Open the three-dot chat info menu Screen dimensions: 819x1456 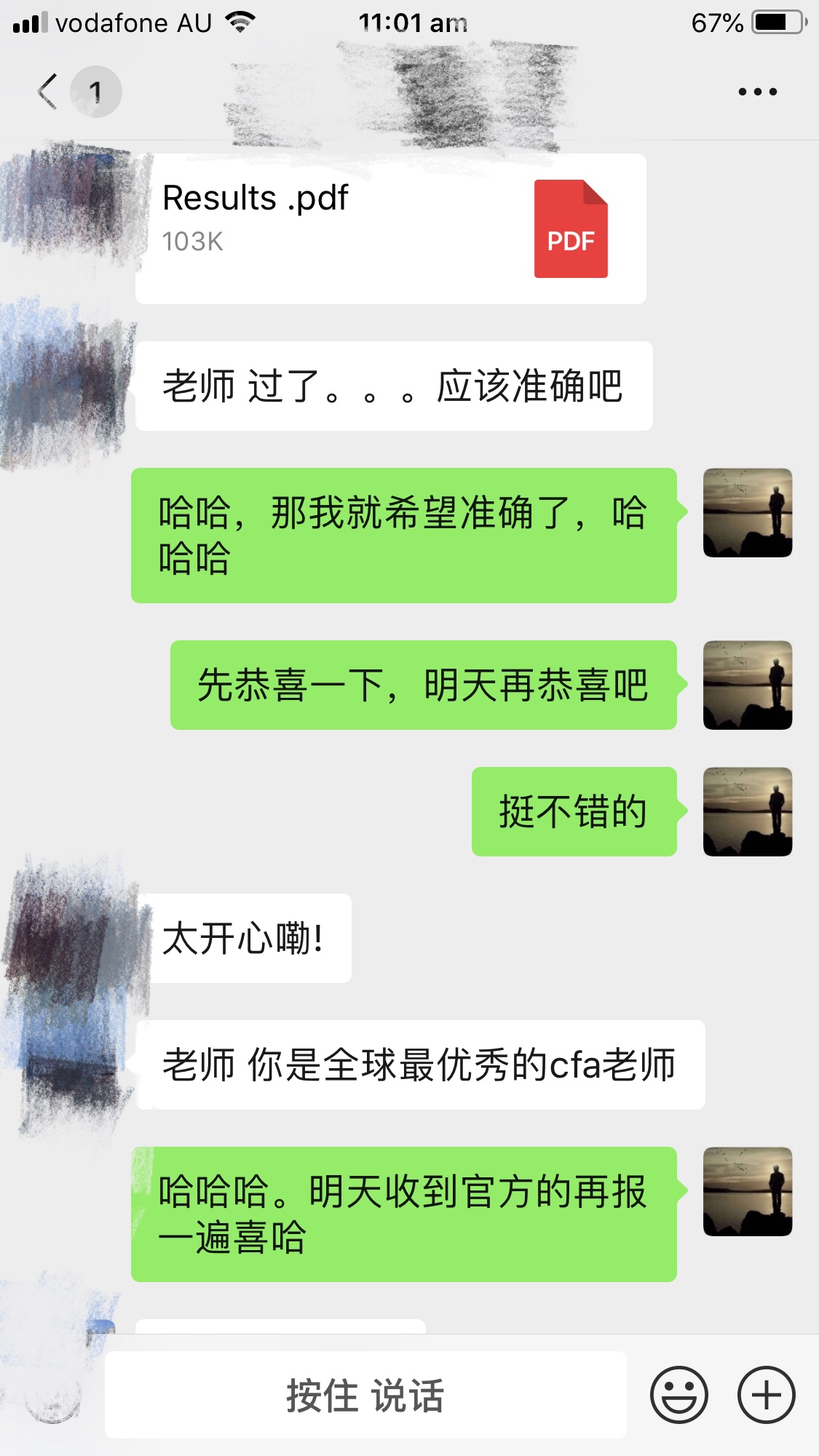click(x=757, y=92)
